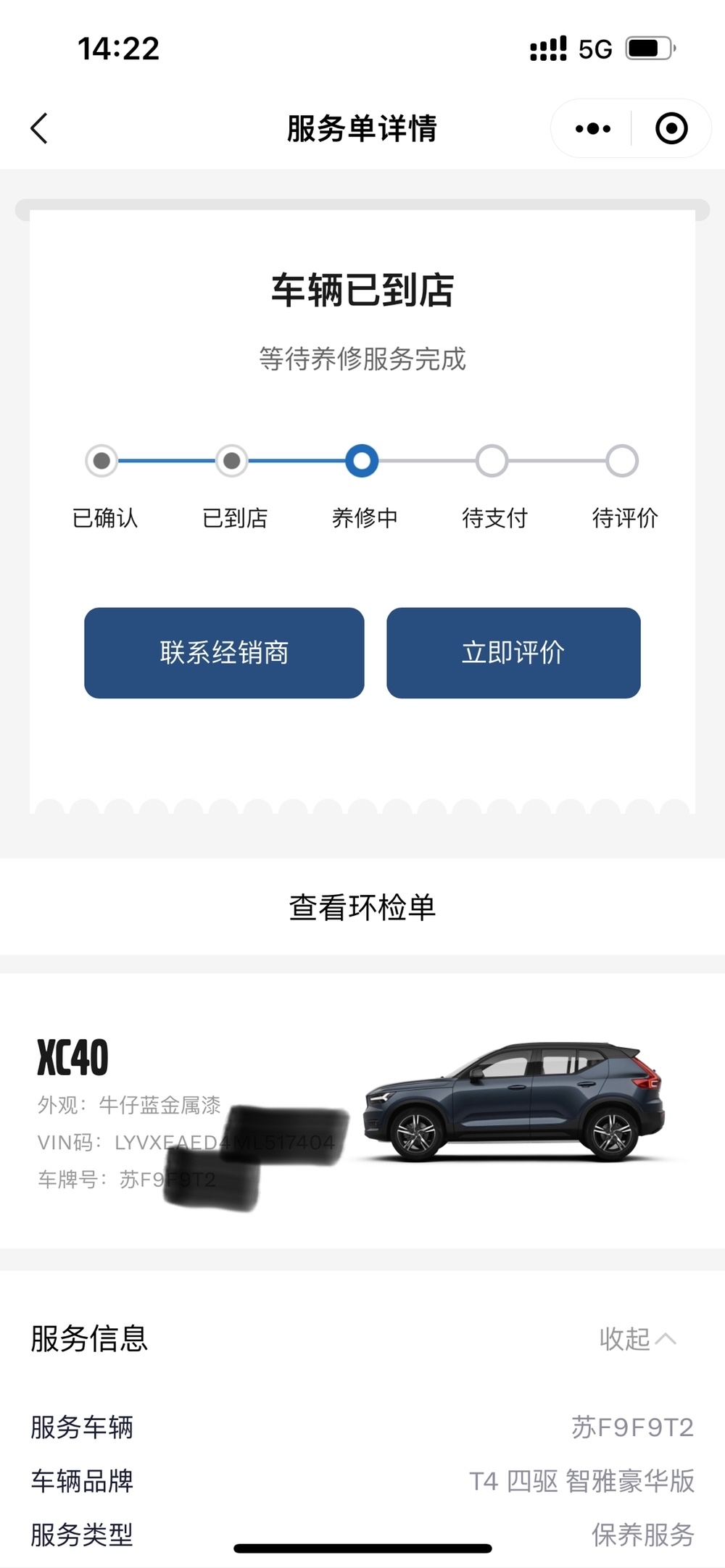Tap the 联系经销商 button
The image size is (725, 1568).
224,653
